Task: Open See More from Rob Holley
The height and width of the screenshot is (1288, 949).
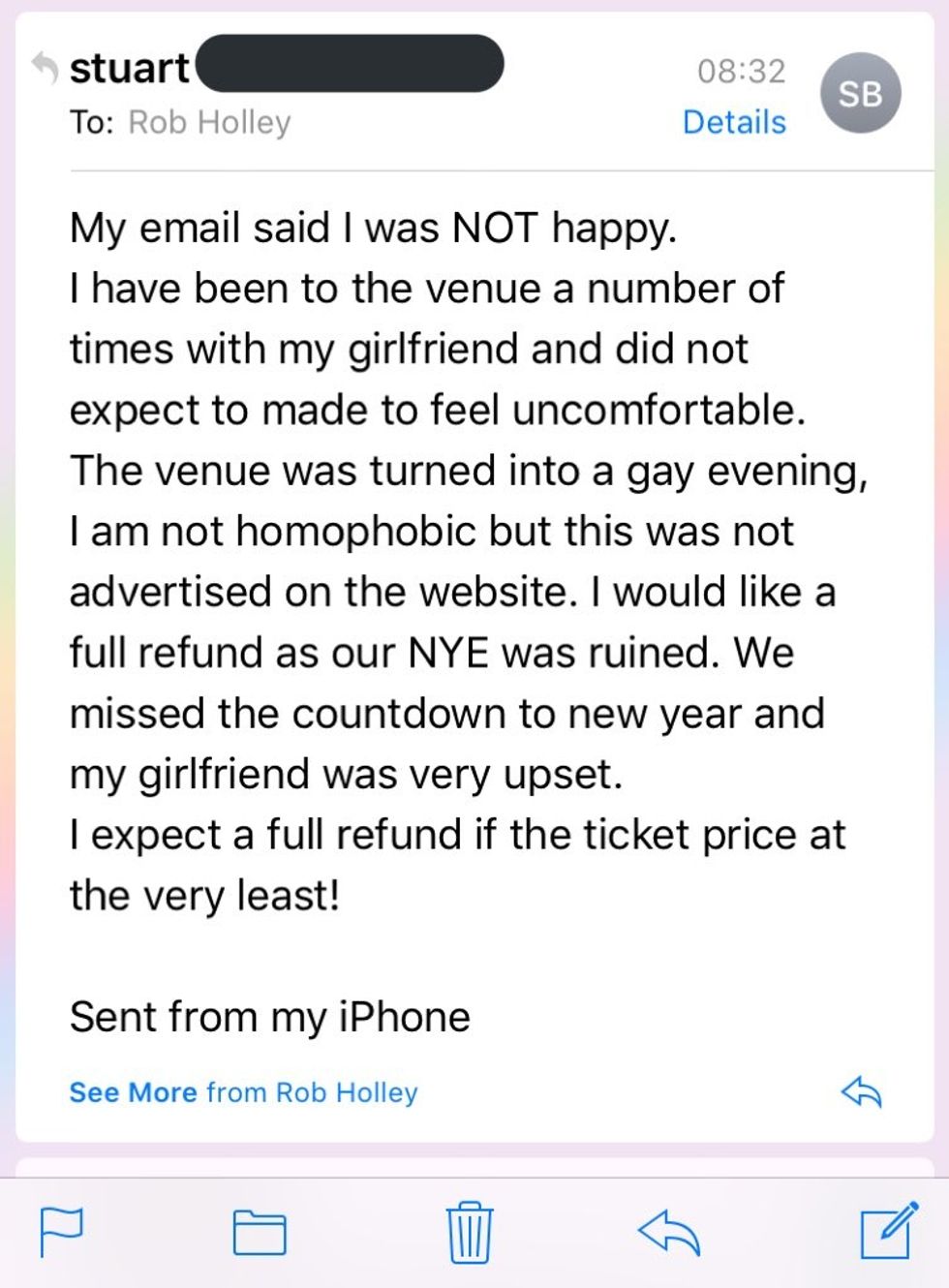Action: point(243,1092)
